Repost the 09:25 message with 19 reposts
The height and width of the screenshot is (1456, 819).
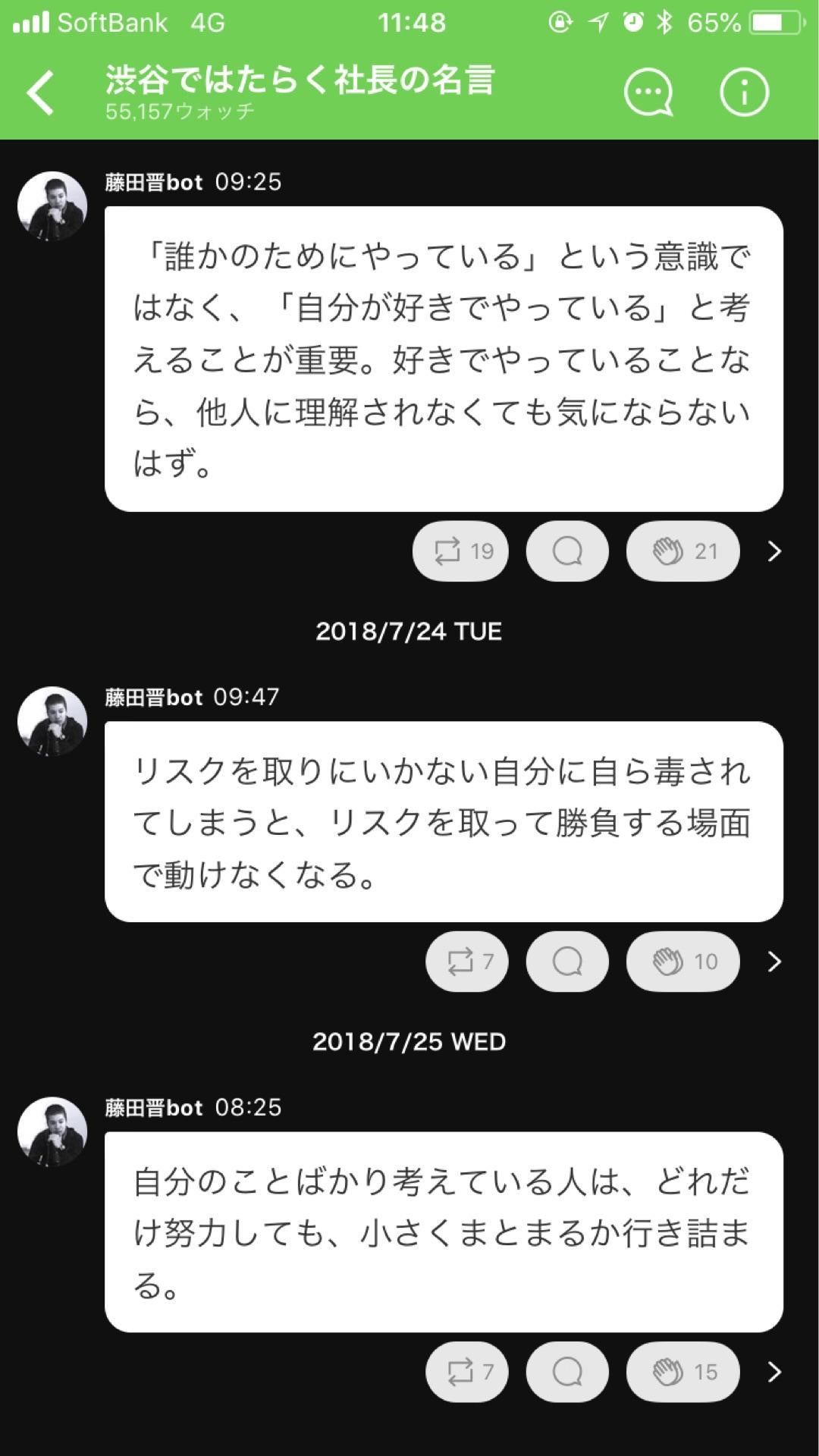460,551
